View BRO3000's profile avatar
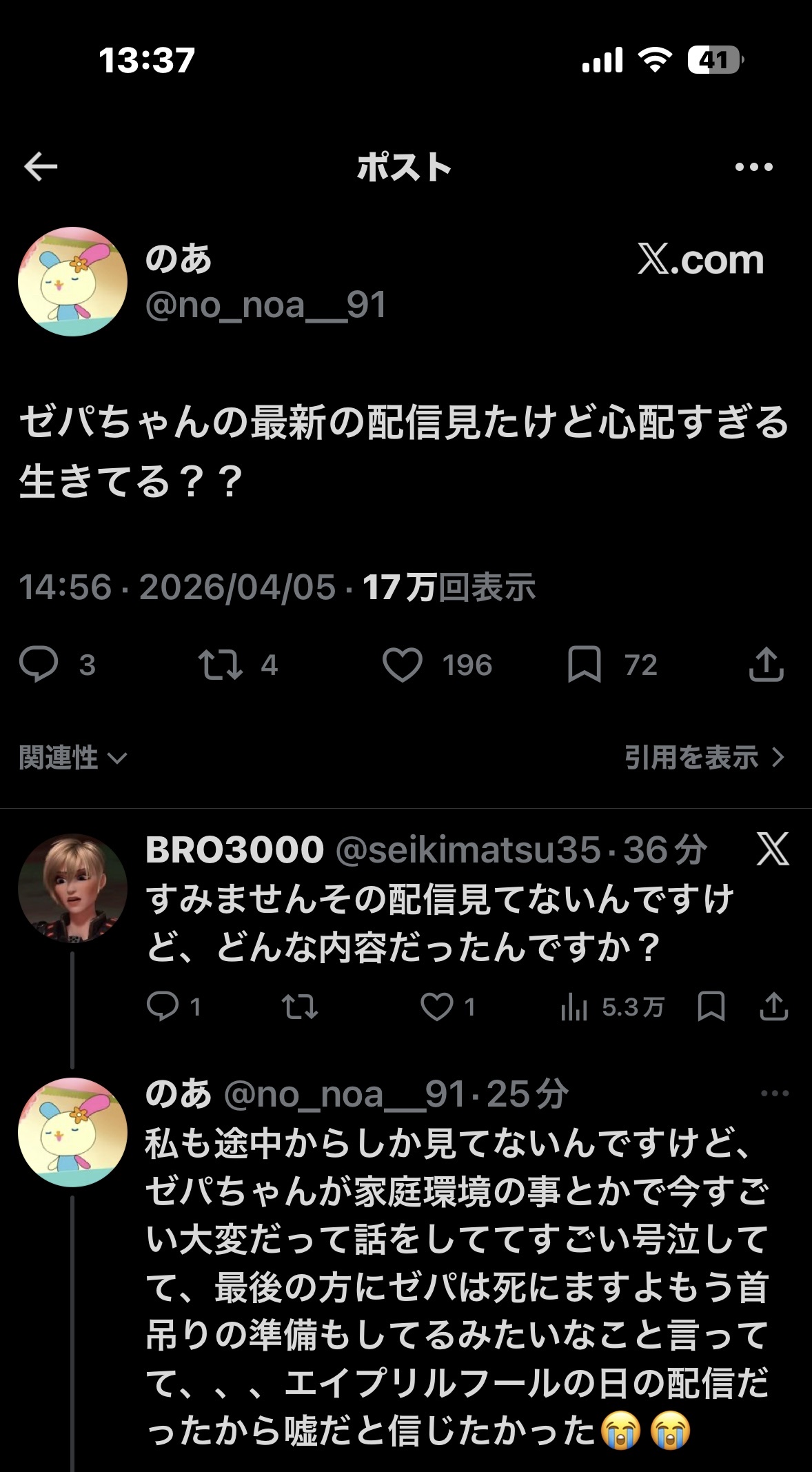The image size is (812, 1472). point(72,889)
